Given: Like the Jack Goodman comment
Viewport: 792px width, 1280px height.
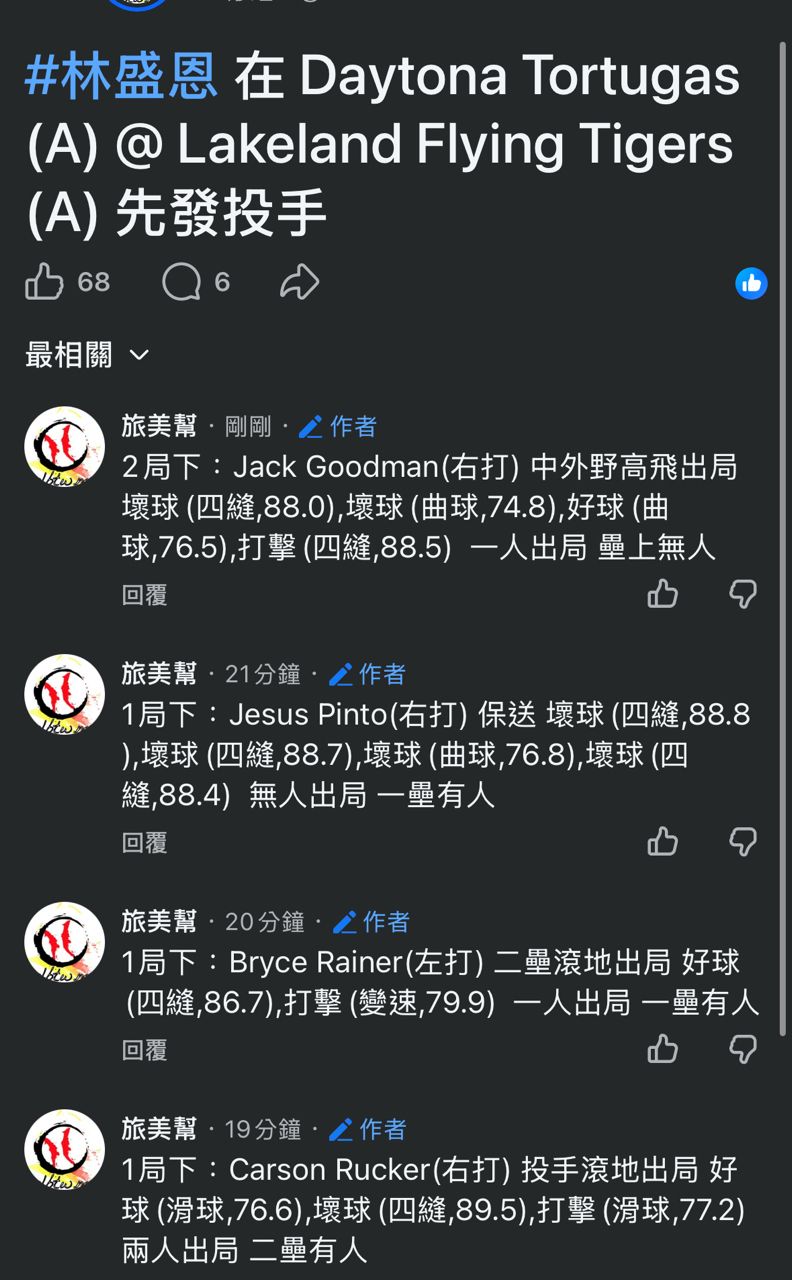Looking at the screenshot, I should coord(662,594).
